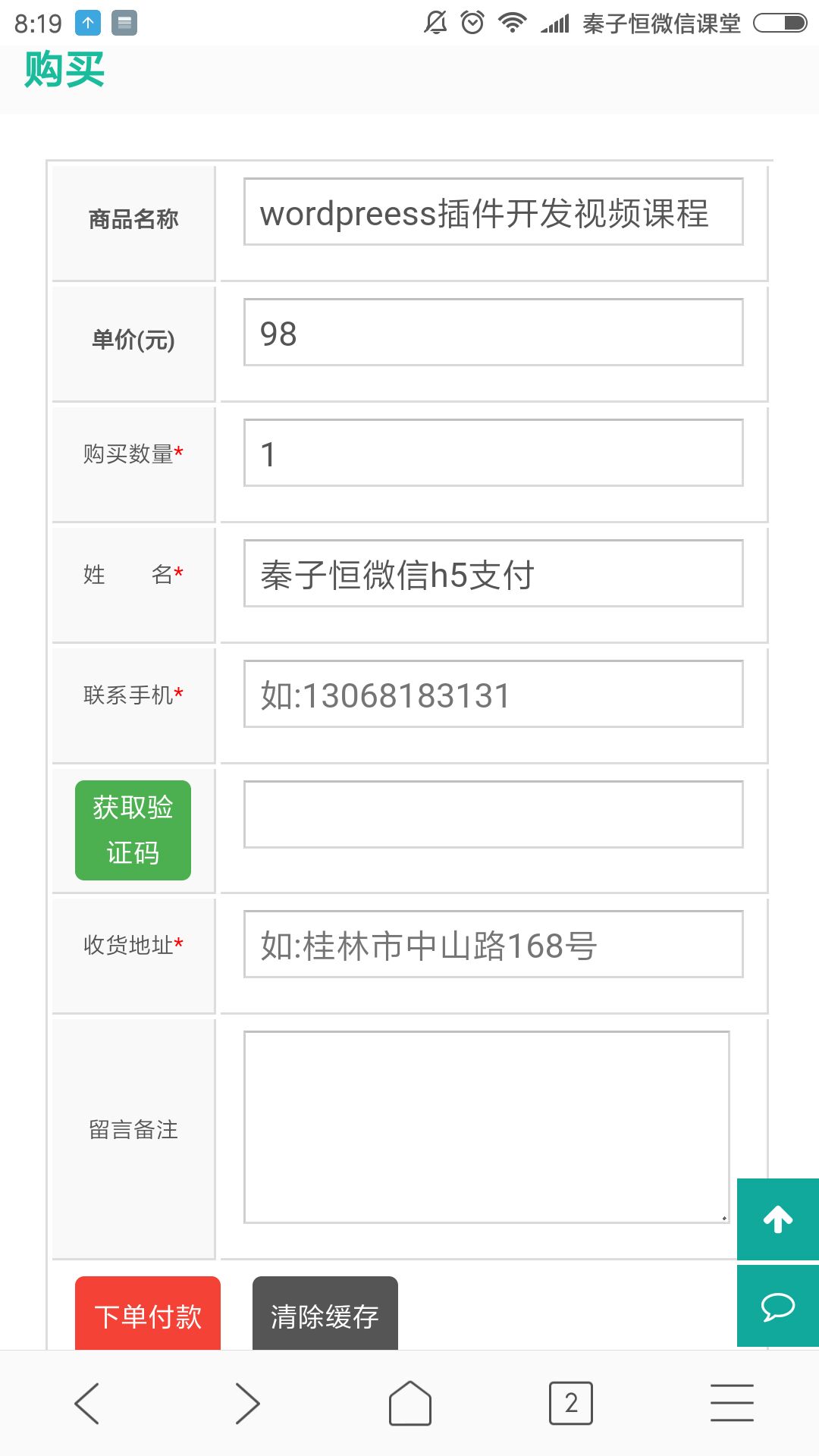Image resolution: width=819 pixels, height=1456 pixels.
Task: Tap the browser forward arrow
Action: (x=247, y=1403)
